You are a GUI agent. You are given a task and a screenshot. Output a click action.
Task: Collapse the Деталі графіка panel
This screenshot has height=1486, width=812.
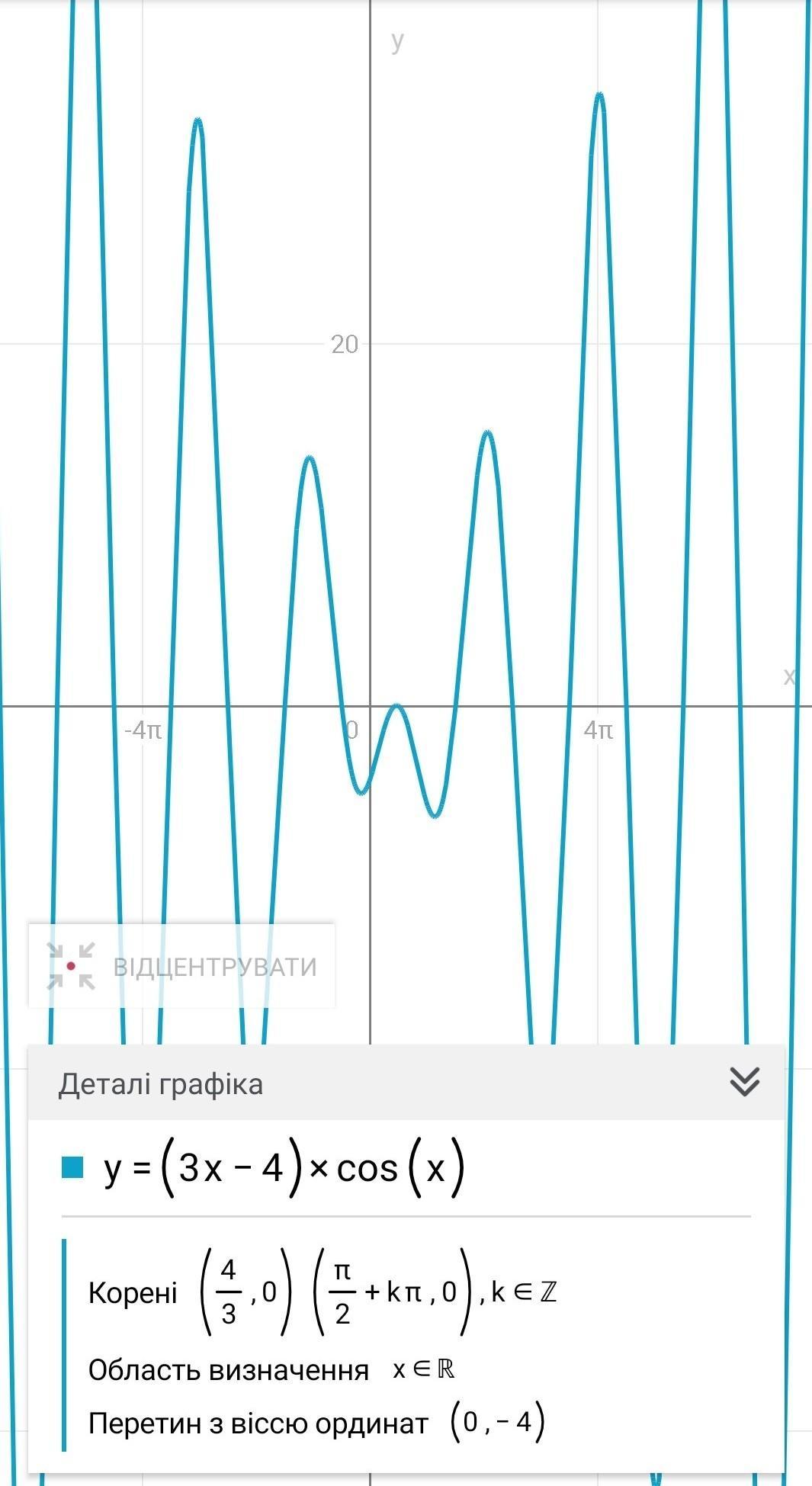coord(744,1081)
